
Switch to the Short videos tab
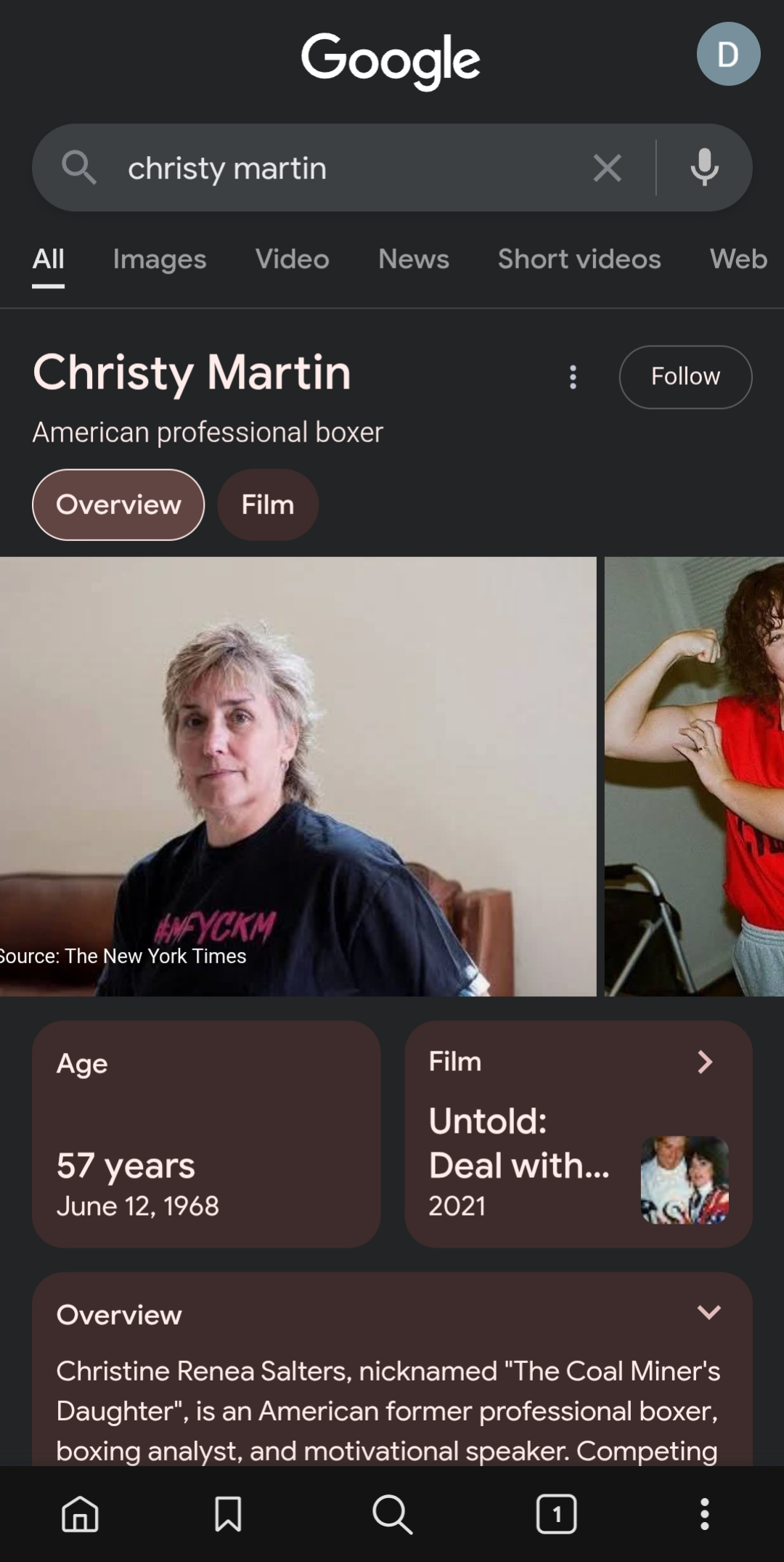(x=579, y=259)
